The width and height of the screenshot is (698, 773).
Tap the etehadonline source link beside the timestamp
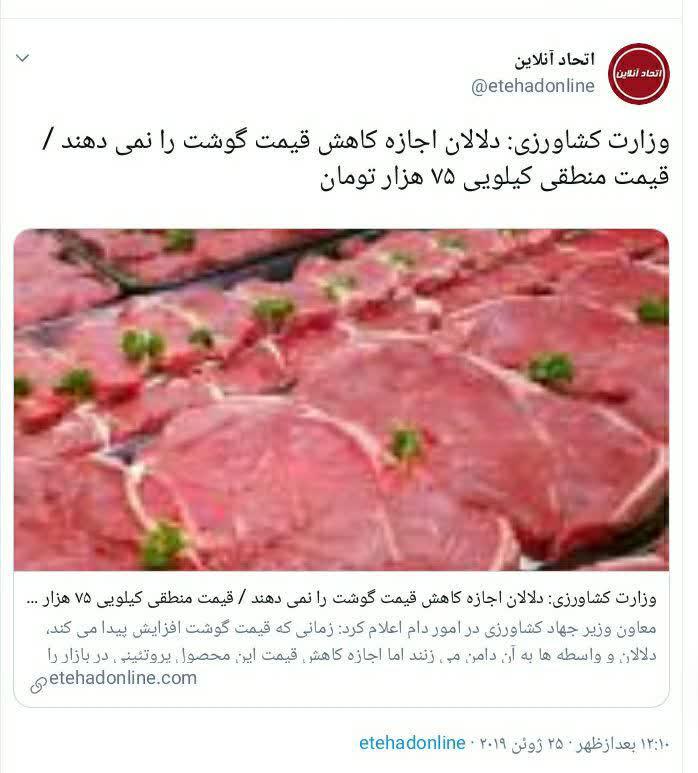(412, 743)
